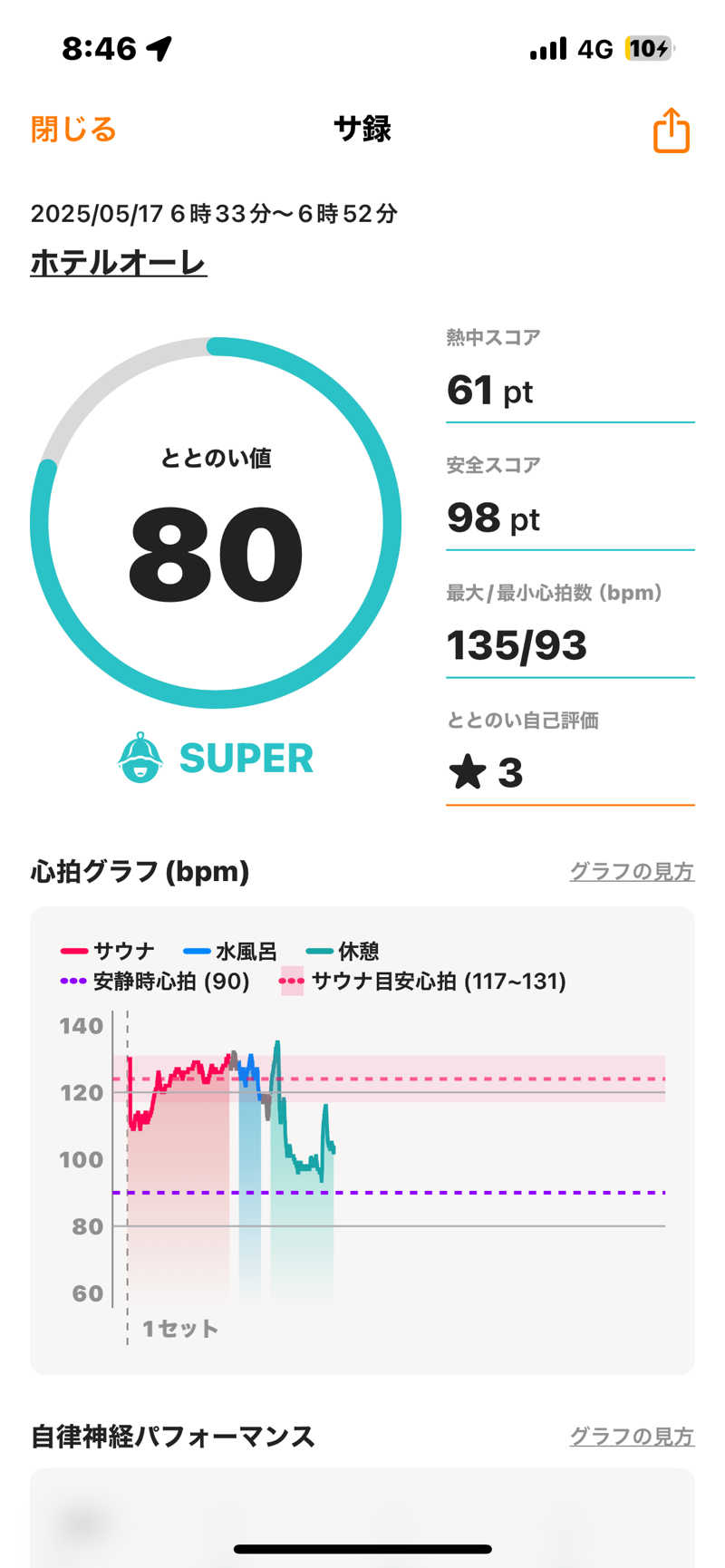Open グラフの見方 for the heart rate graph
This screenshot has width=725, height=1568.
click(x=632, y=871)
